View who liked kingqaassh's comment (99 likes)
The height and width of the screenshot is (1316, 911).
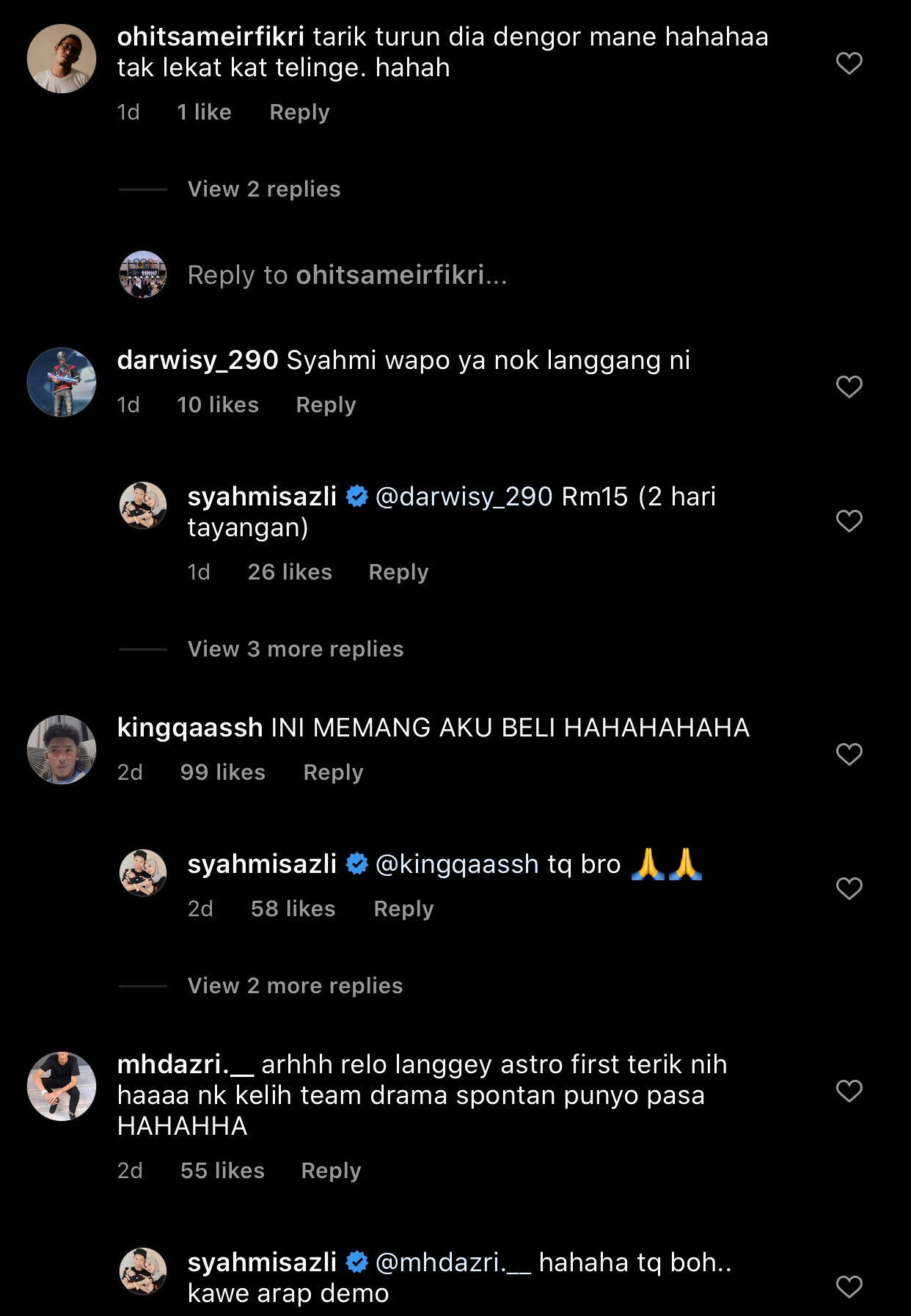click(x=222, y=772)
